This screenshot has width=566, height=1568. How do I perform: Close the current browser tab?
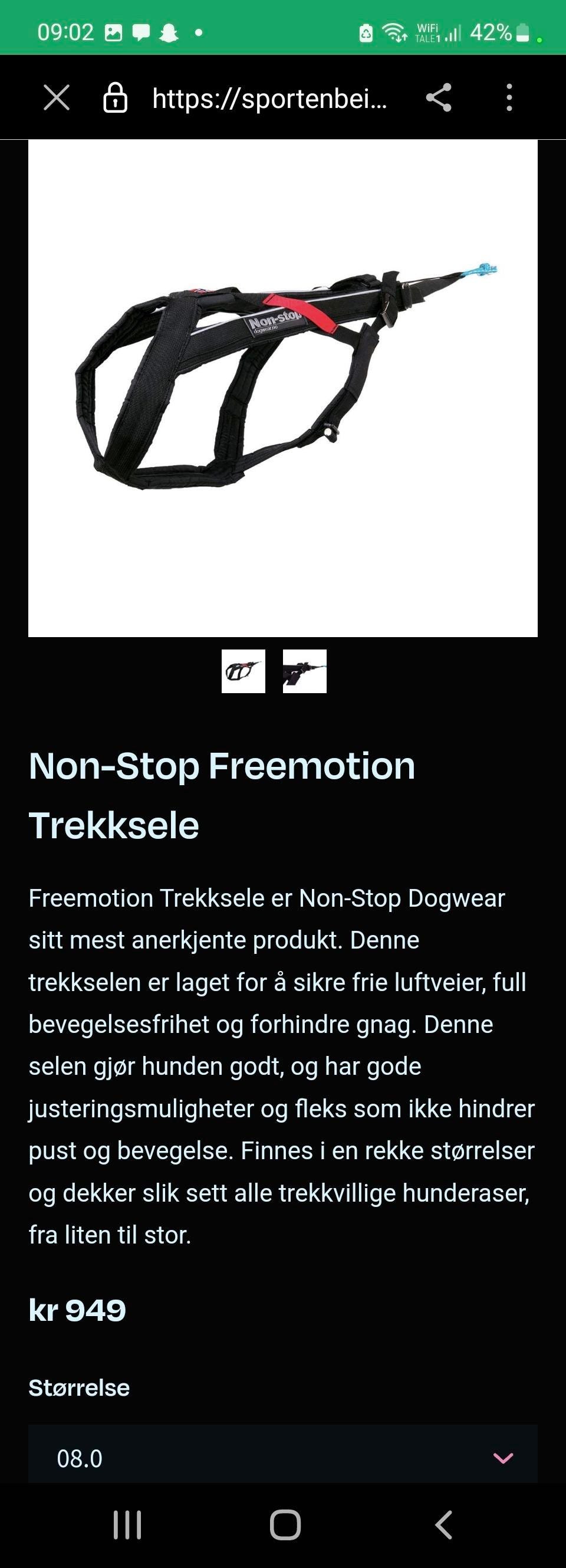pyautogui.click(x=57, y=98)
